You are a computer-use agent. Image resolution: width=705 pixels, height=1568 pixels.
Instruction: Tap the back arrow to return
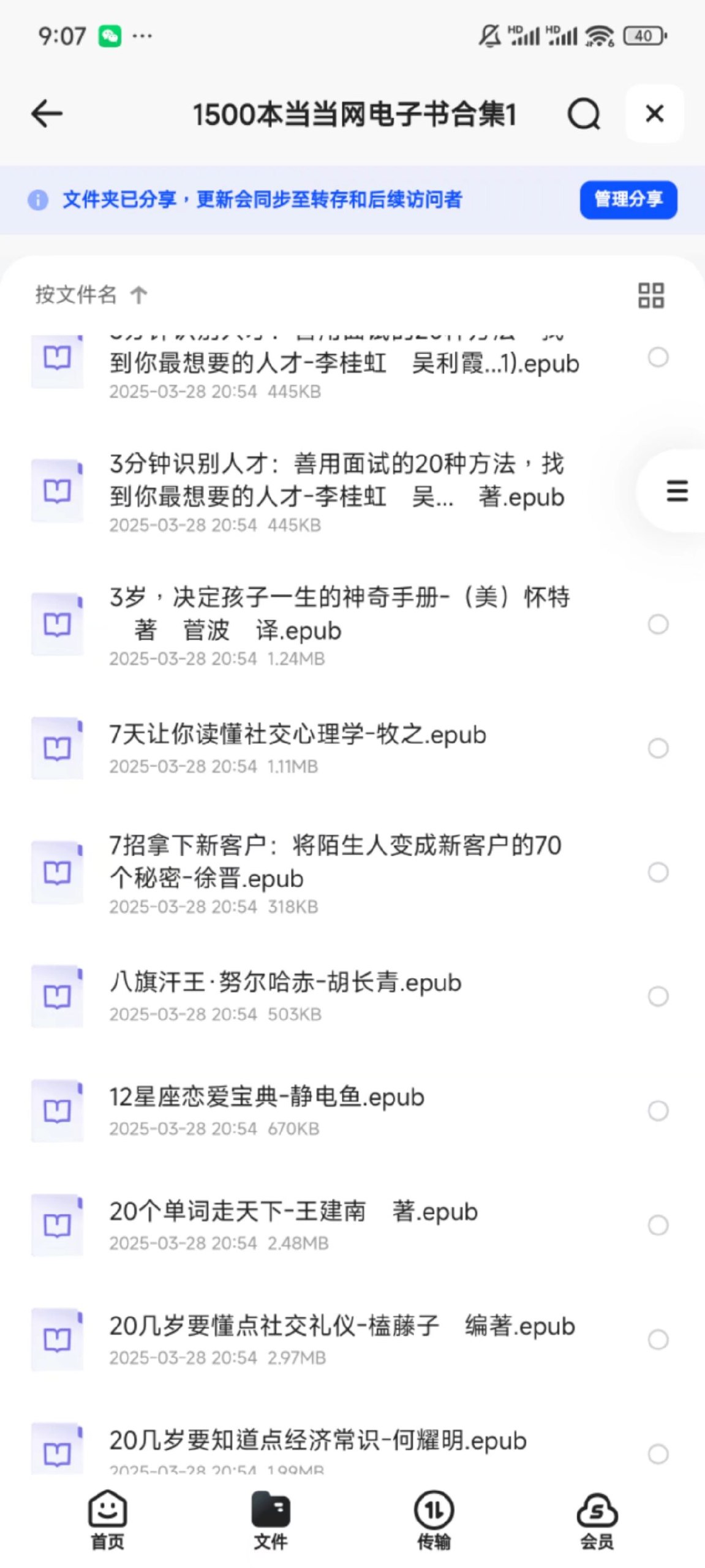click(43, 114)
